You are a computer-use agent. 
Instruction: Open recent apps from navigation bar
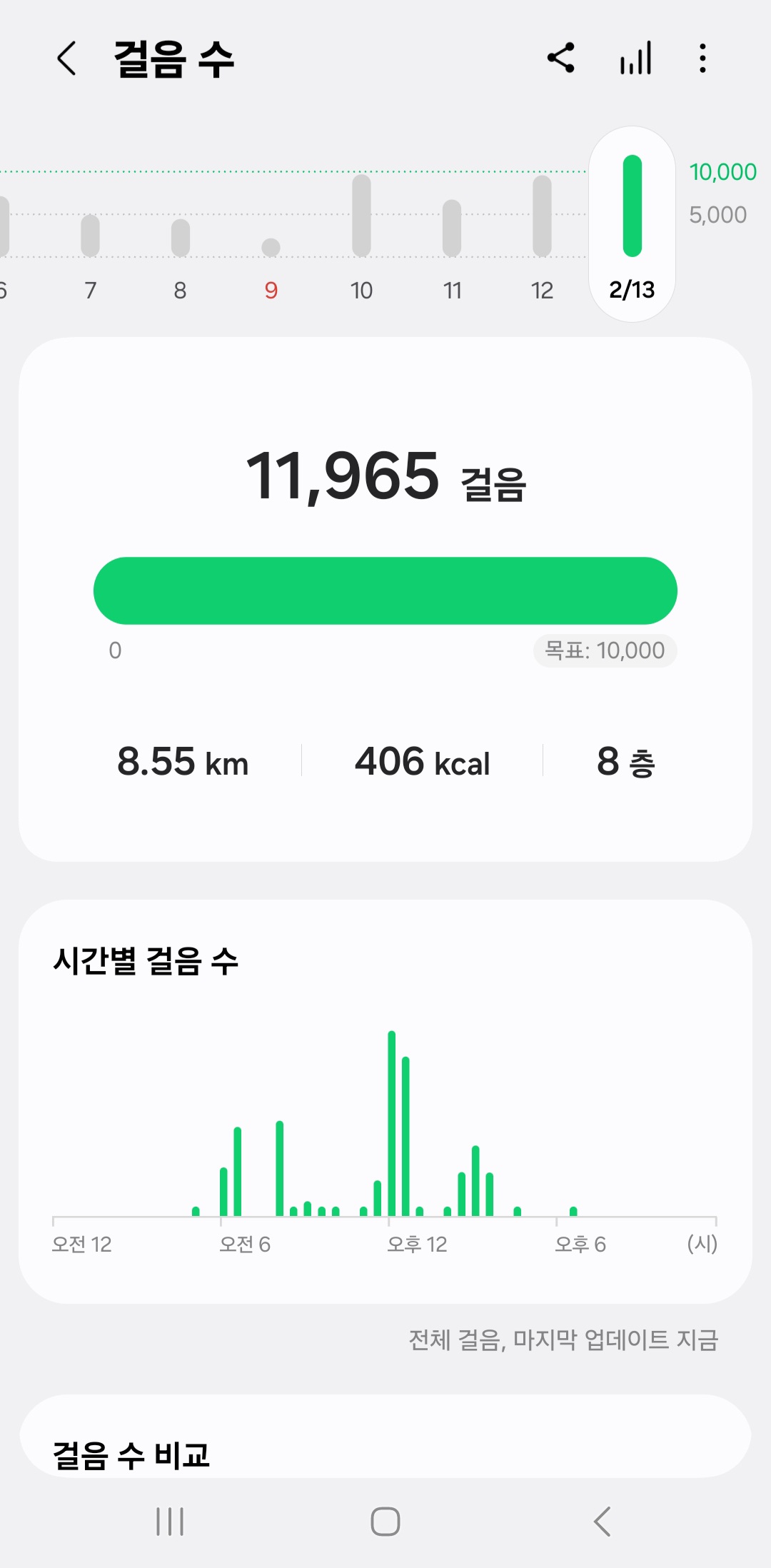tap(170, 1522)
